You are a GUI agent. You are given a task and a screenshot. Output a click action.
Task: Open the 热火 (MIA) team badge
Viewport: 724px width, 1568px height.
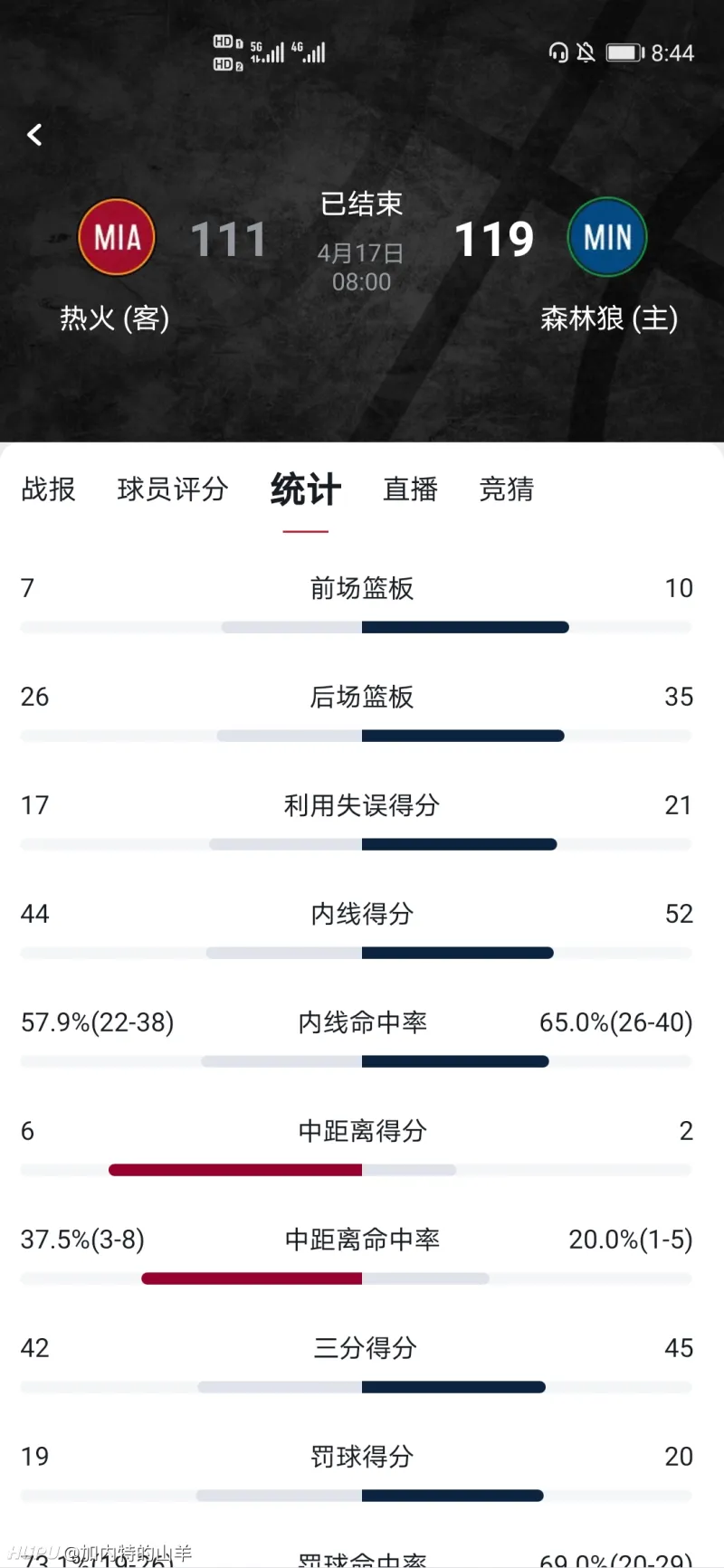coord(117,237)
